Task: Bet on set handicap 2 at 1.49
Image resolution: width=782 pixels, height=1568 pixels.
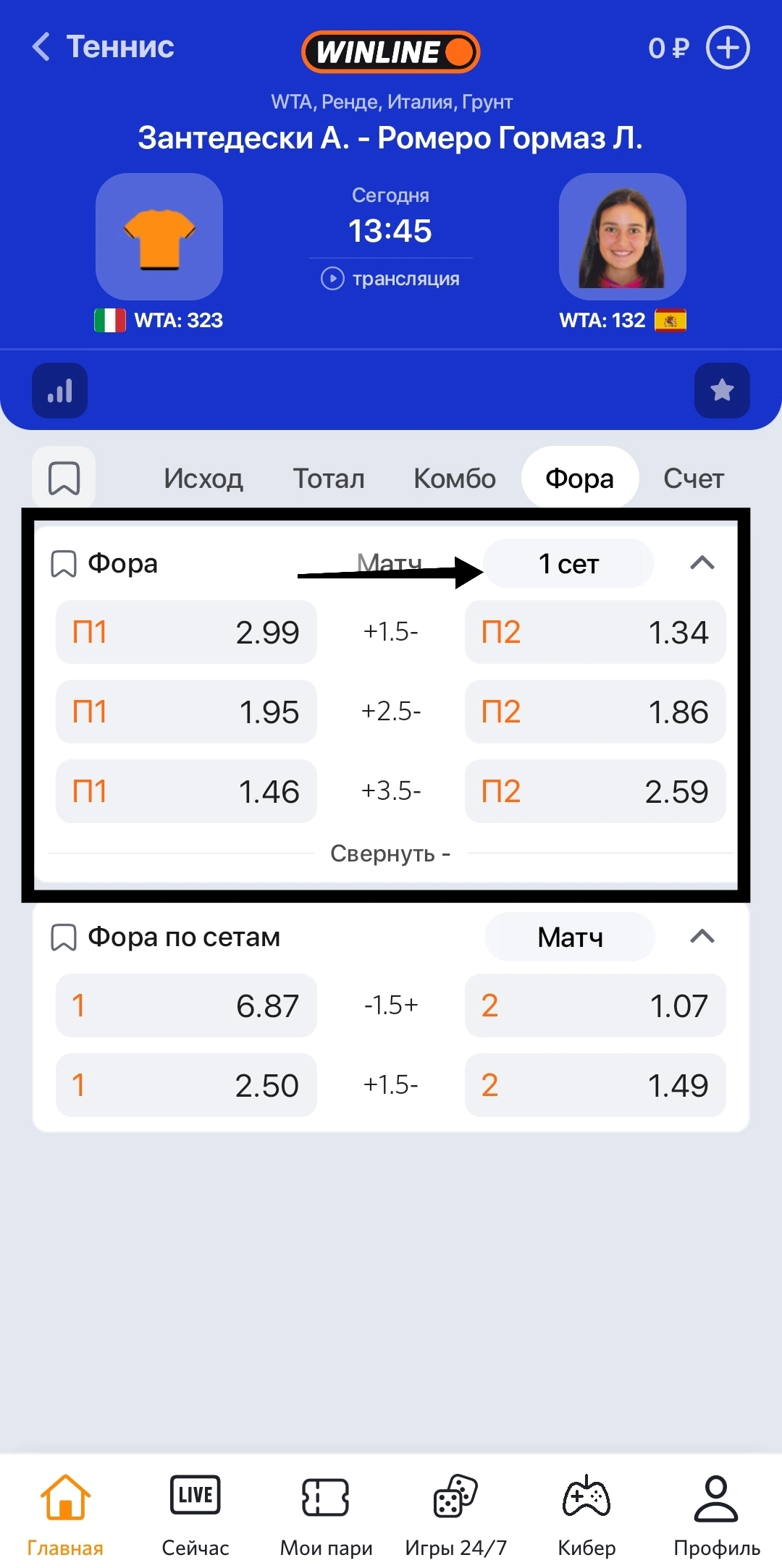Action: tap(594, 1085)
